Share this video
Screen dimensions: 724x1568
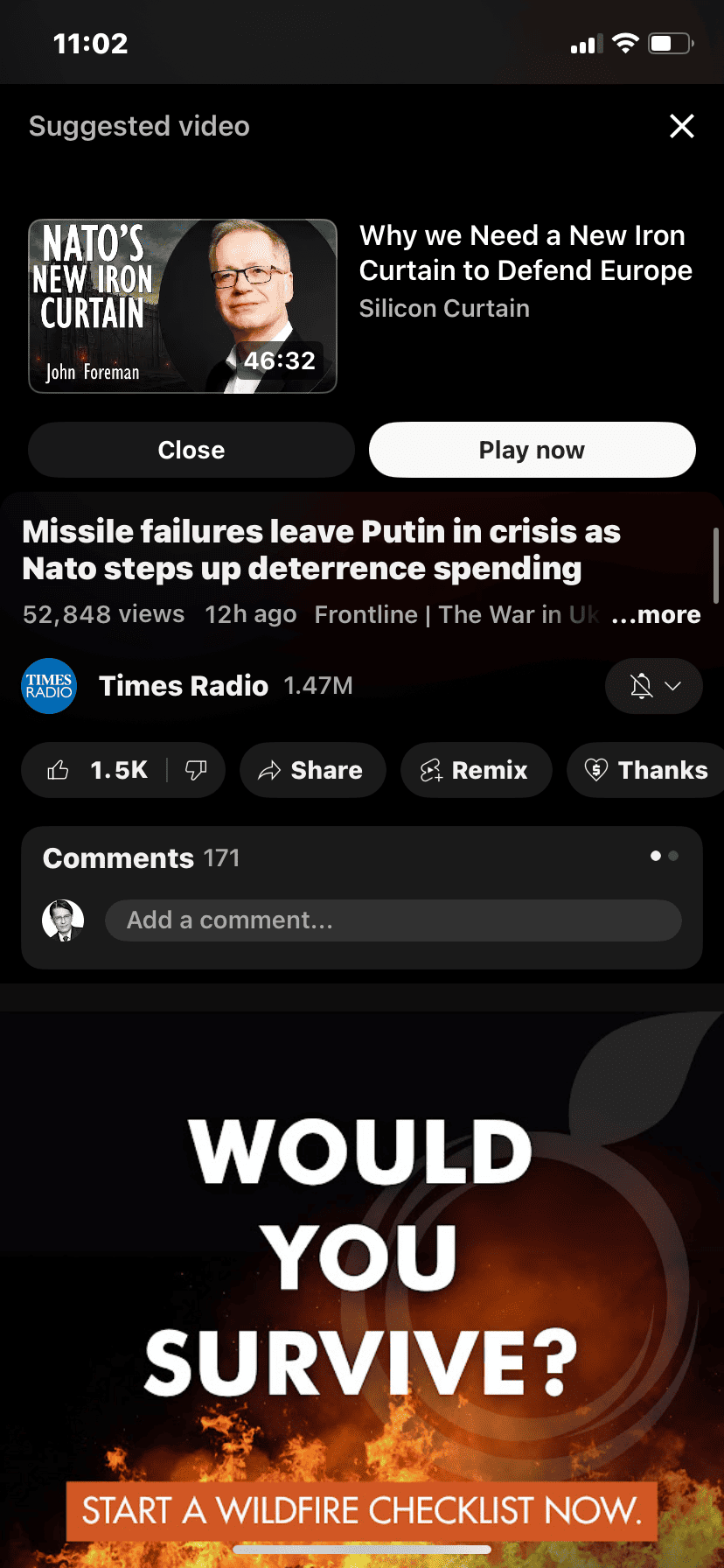(x=312, y=770)
